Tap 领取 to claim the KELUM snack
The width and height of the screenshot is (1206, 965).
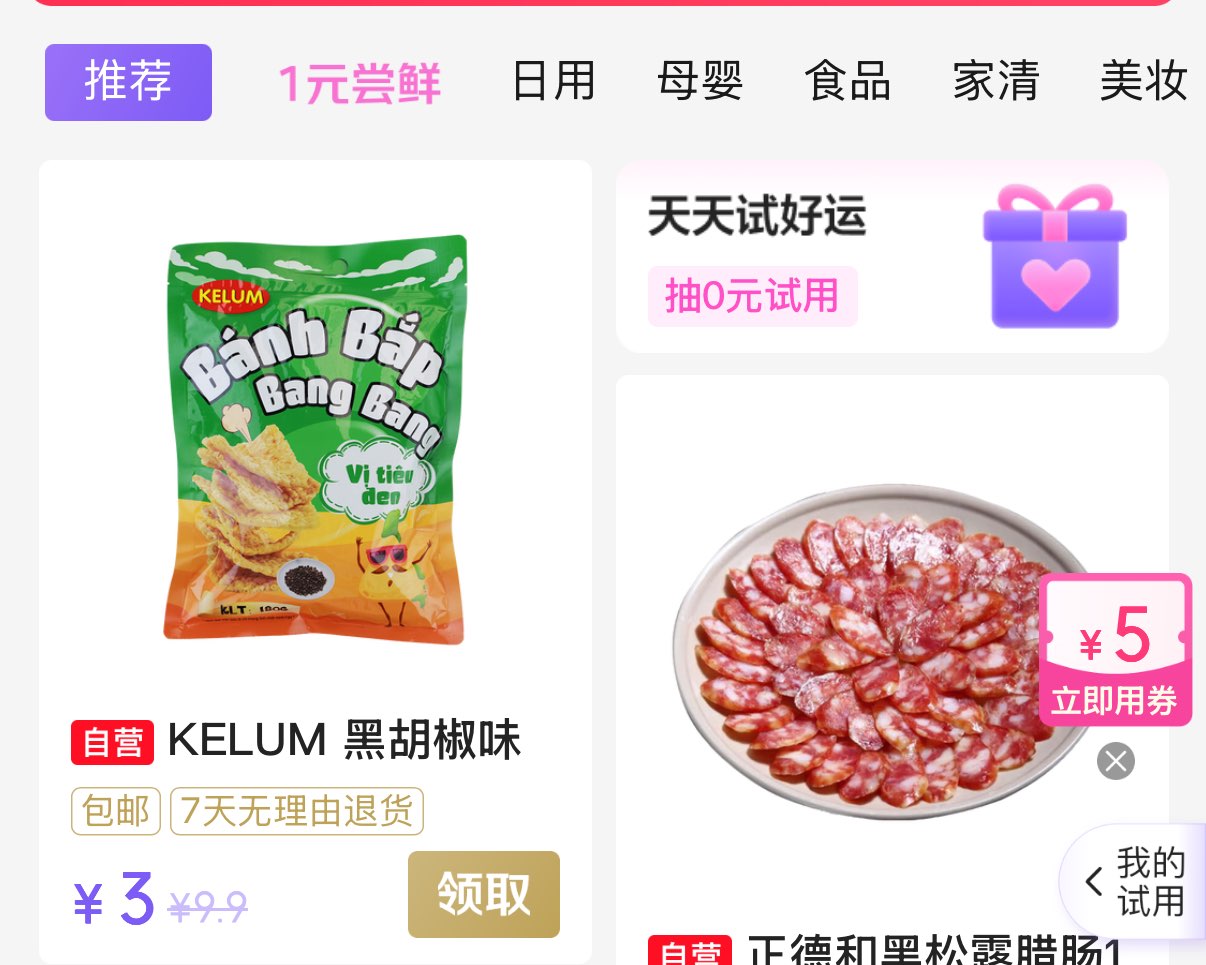coord(483,894)
